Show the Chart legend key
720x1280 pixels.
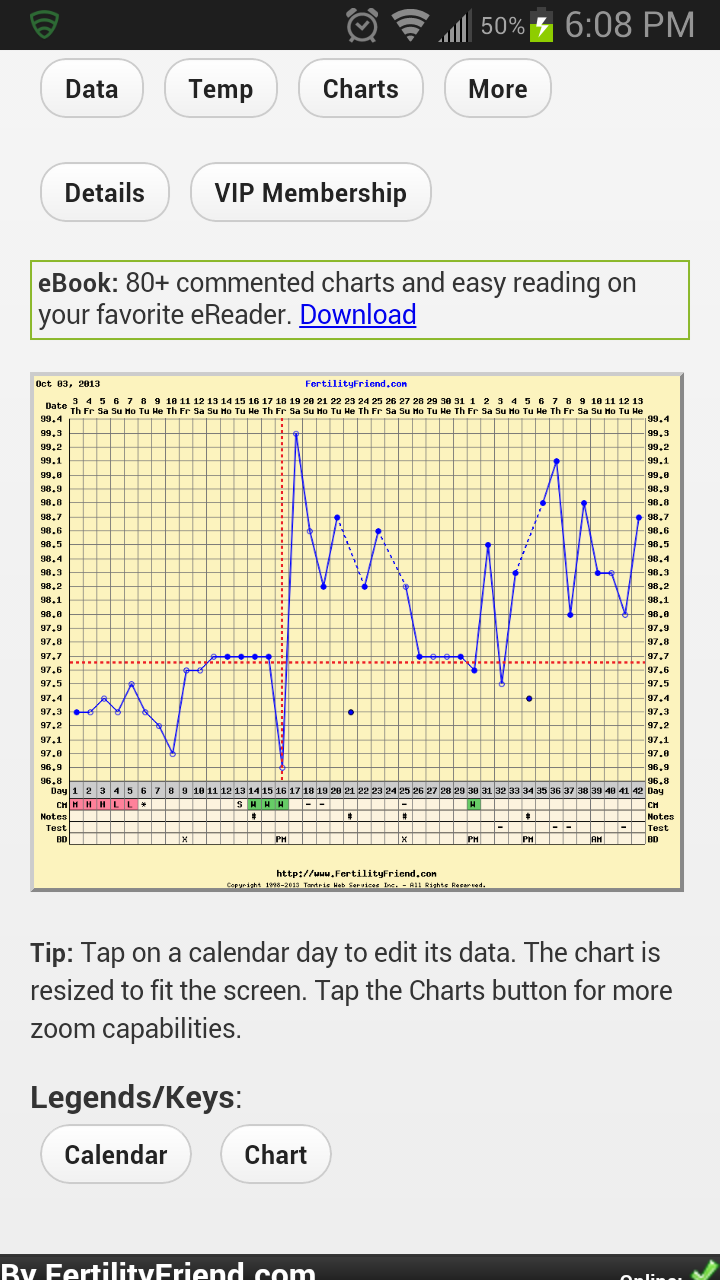276,1154
